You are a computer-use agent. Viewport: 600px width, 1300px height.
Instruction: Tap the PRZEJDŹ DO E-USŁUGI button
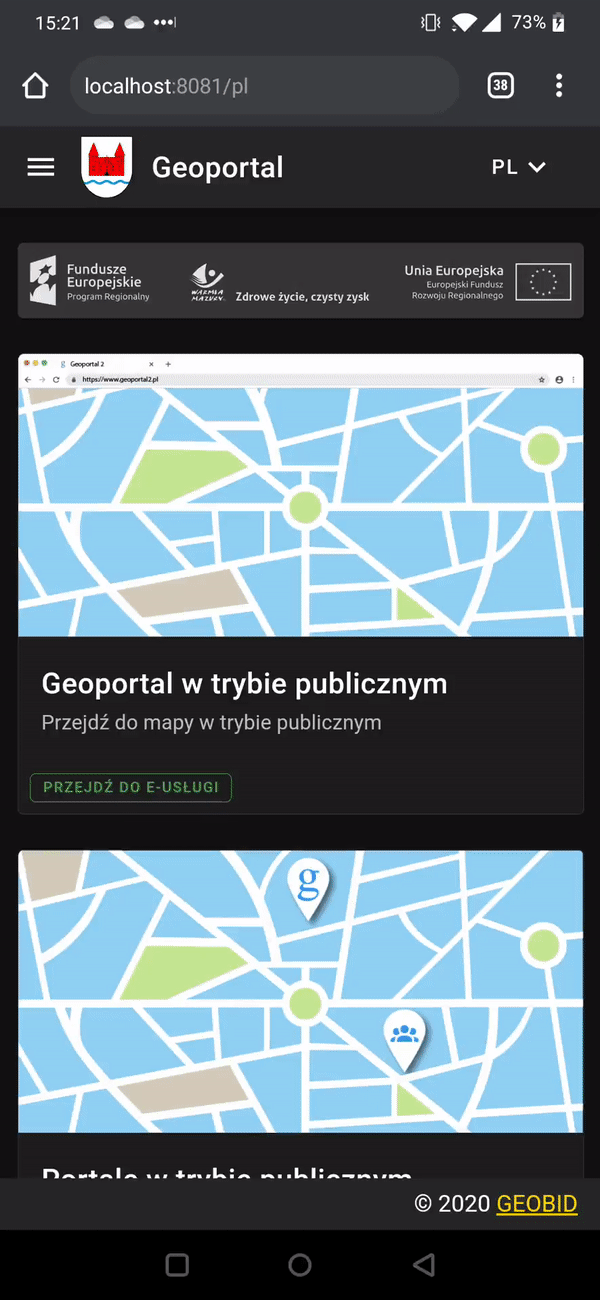pyautogui.click(x=131, y=787)
